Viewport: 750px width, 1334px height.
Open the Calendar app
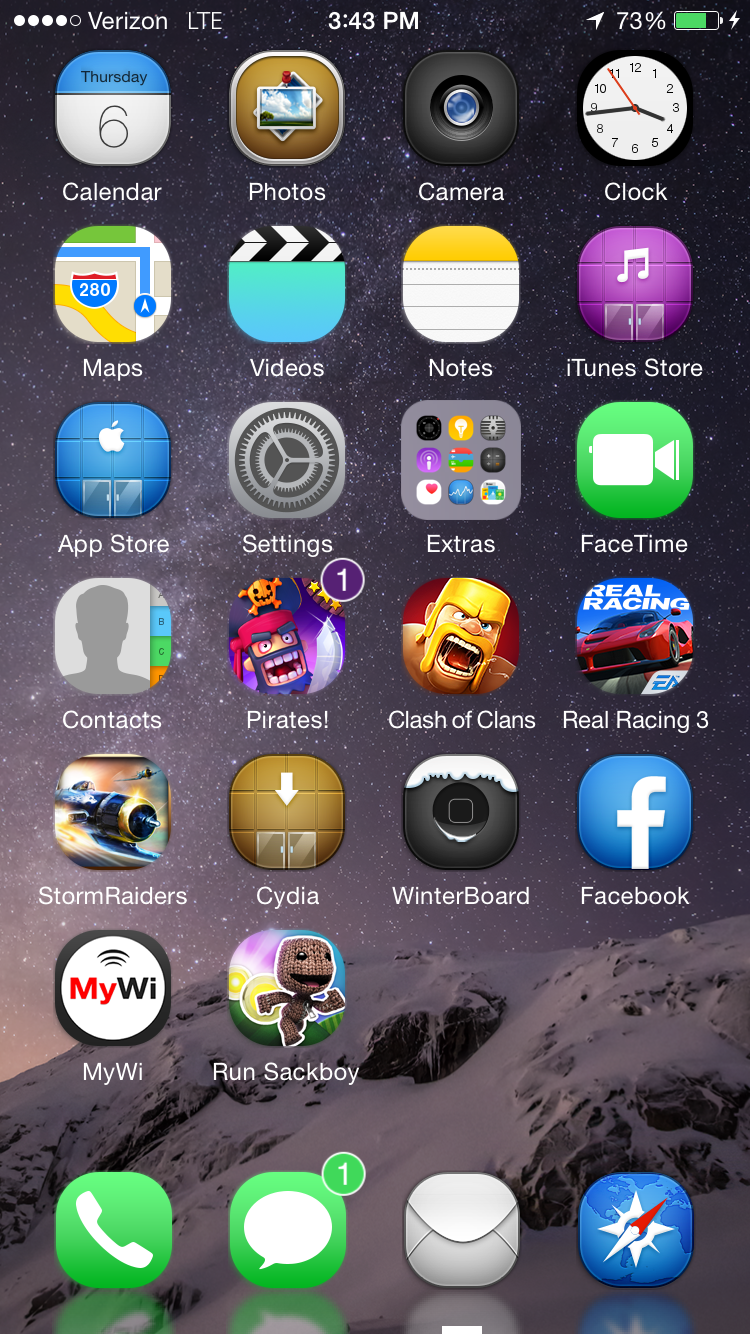pos(113,109)
